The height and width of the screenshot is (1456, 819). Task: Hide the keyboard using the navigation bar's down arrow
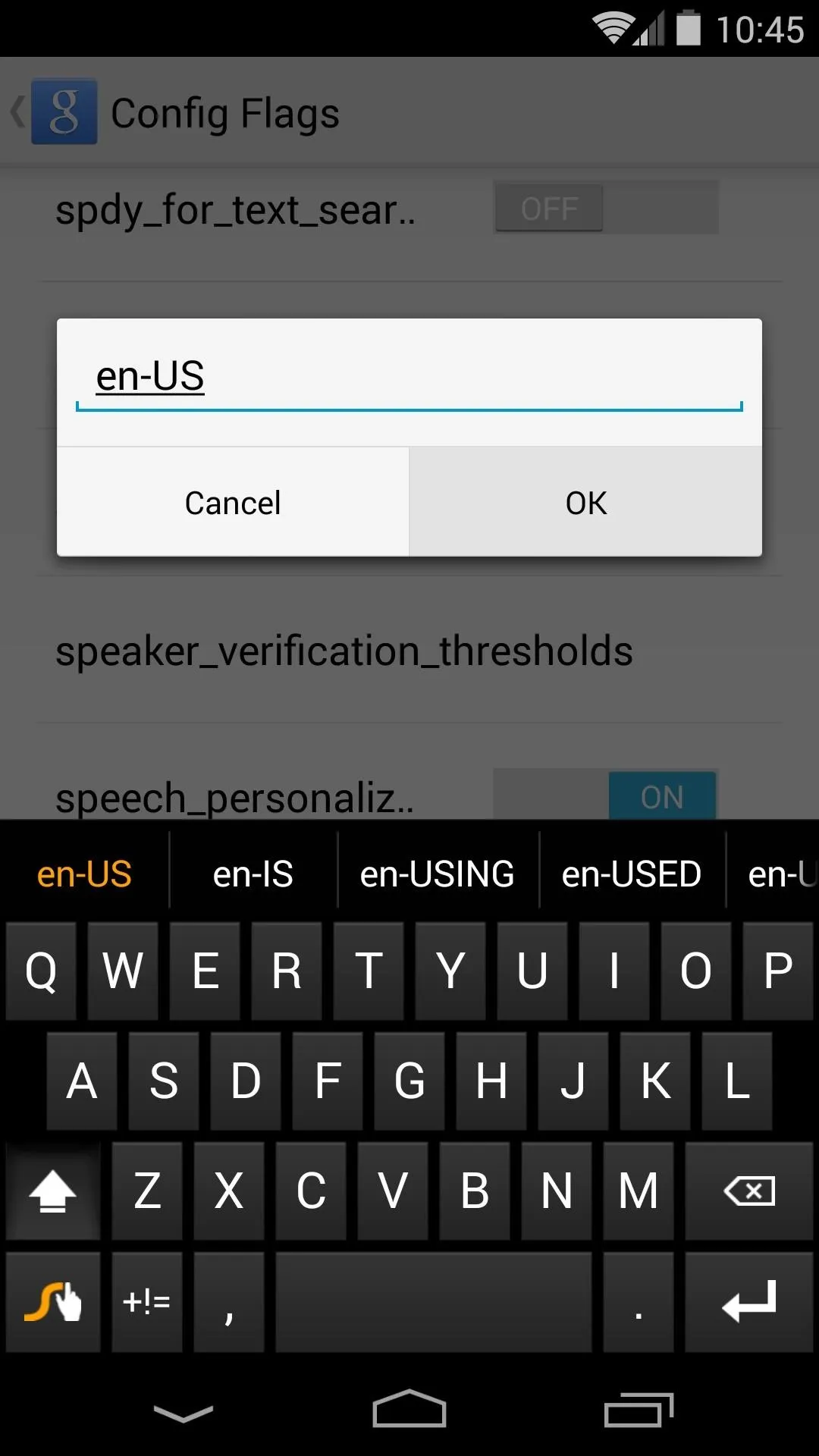coord(184,1413)
